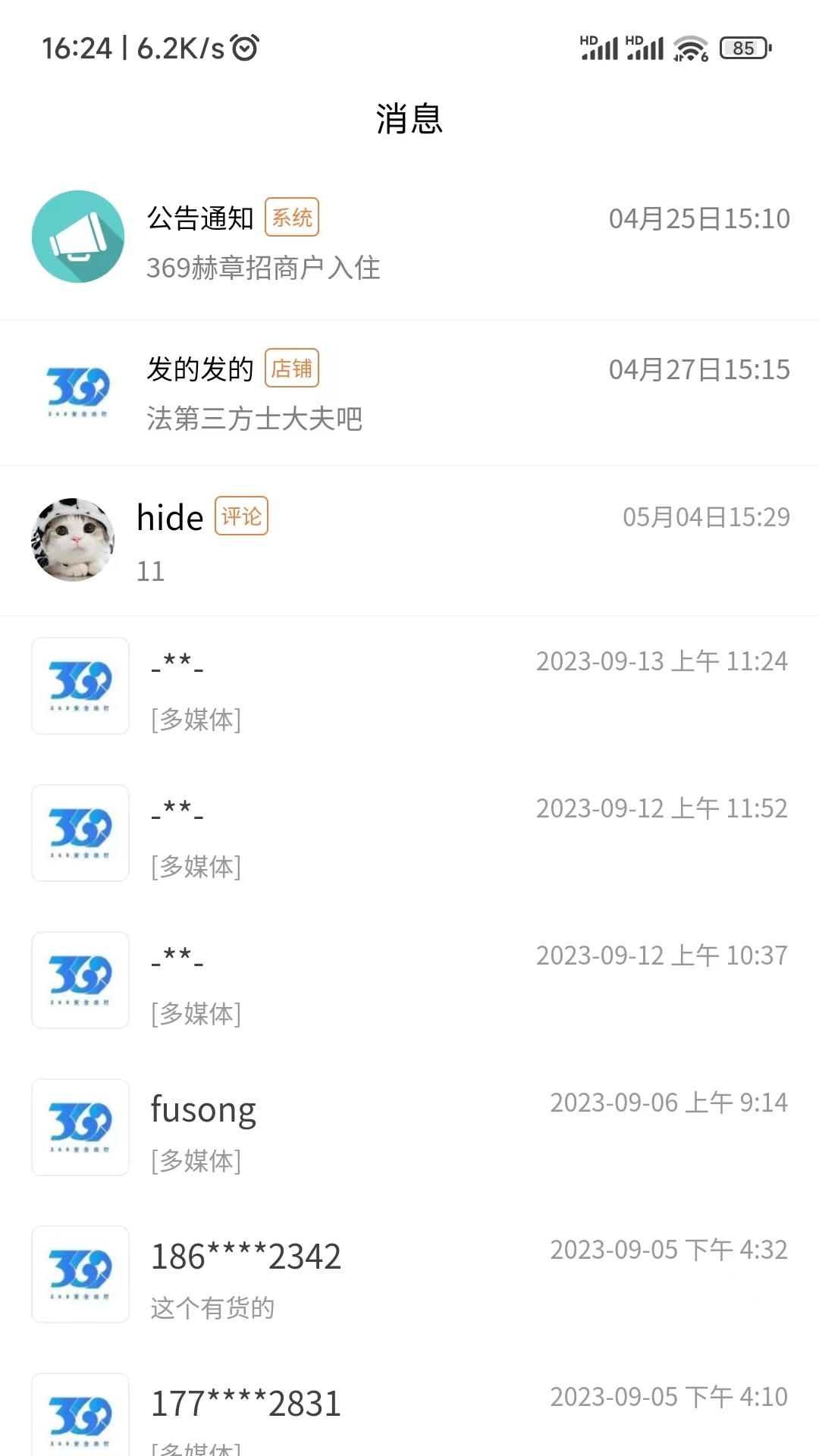This screenshot has height=1456, width=819.
Task: Click the 评论 tag next to hide
Action: [x=240, y=516]
